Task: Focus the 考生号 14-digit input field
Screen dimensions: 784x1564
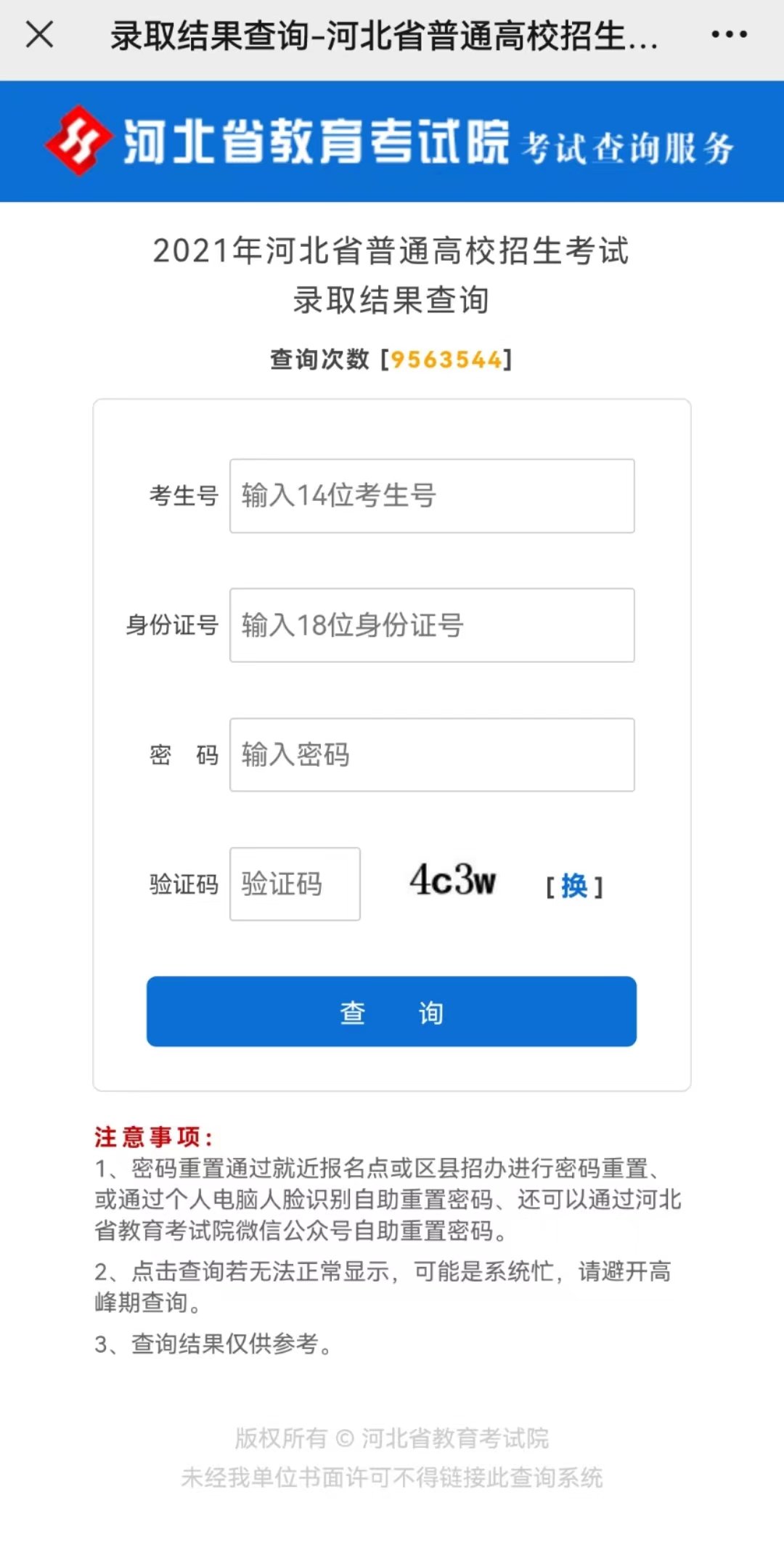Action: (x=432, y=496)
